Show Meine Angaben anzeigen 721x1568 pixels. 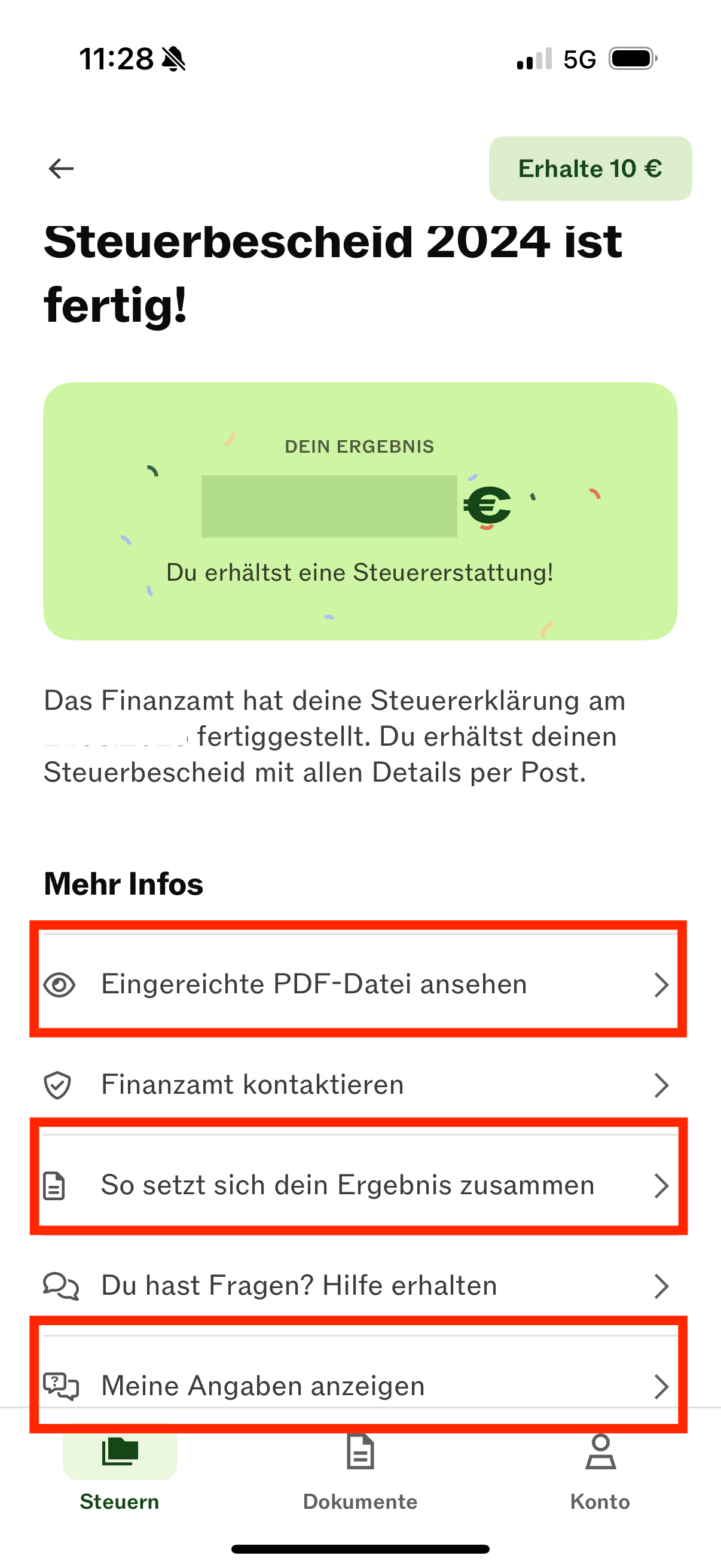(359, 1386)
